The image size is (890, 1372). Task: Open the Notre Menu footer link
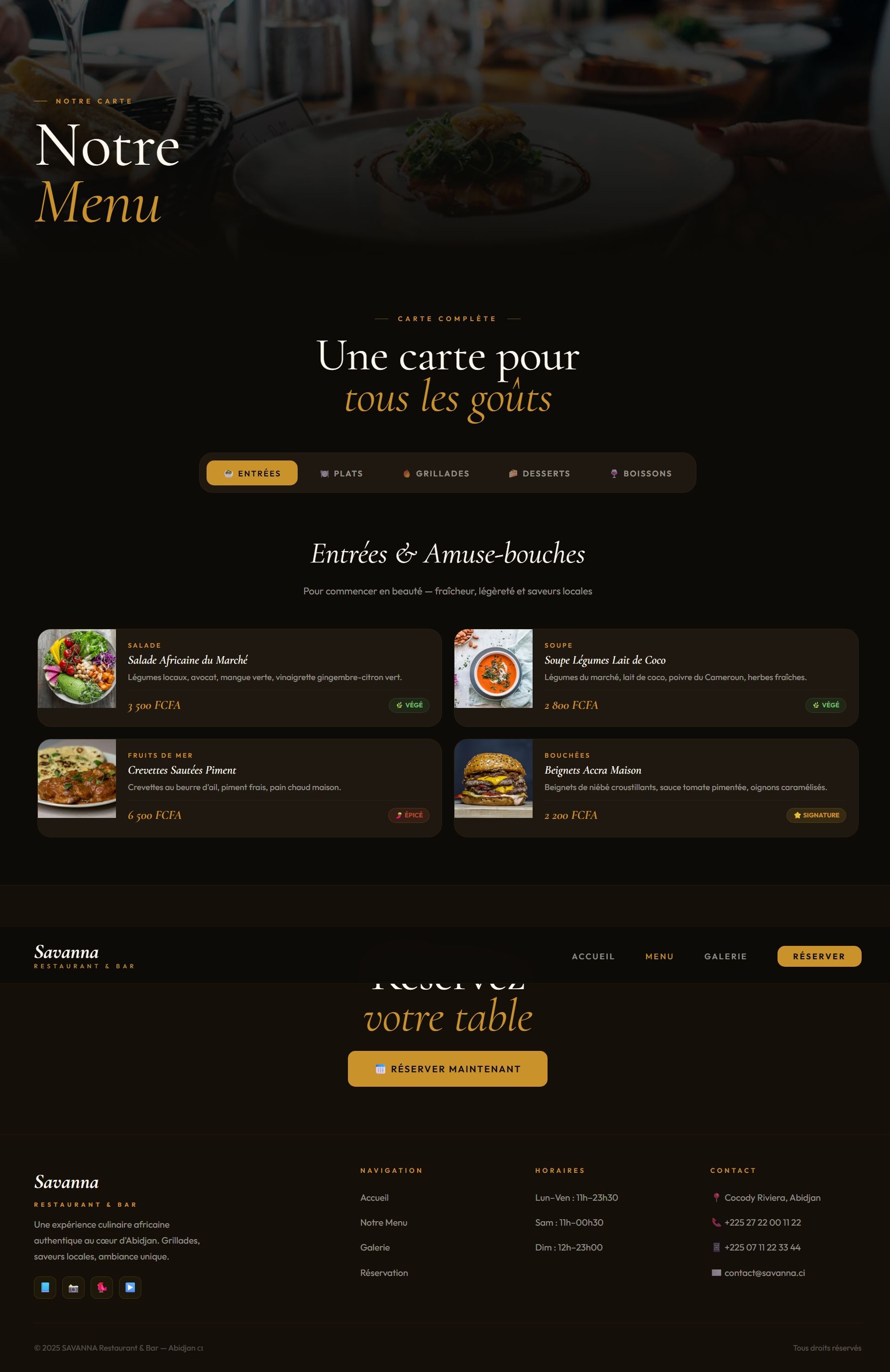click(383, 1223)
